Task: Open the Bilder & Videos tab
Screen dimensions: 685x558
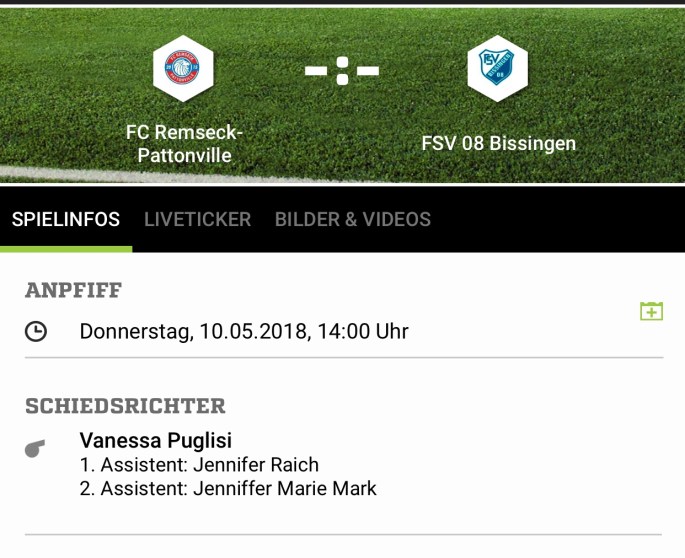Action: tap(352, 219)
